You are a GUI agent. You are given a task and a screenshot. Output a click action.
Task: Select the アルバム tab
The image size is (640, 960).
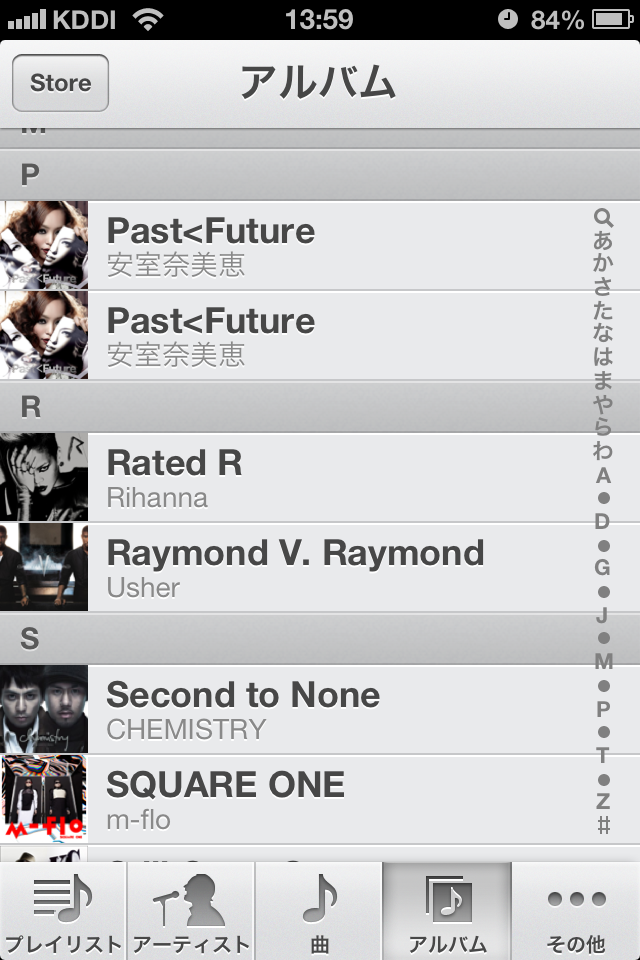point(447,911)
